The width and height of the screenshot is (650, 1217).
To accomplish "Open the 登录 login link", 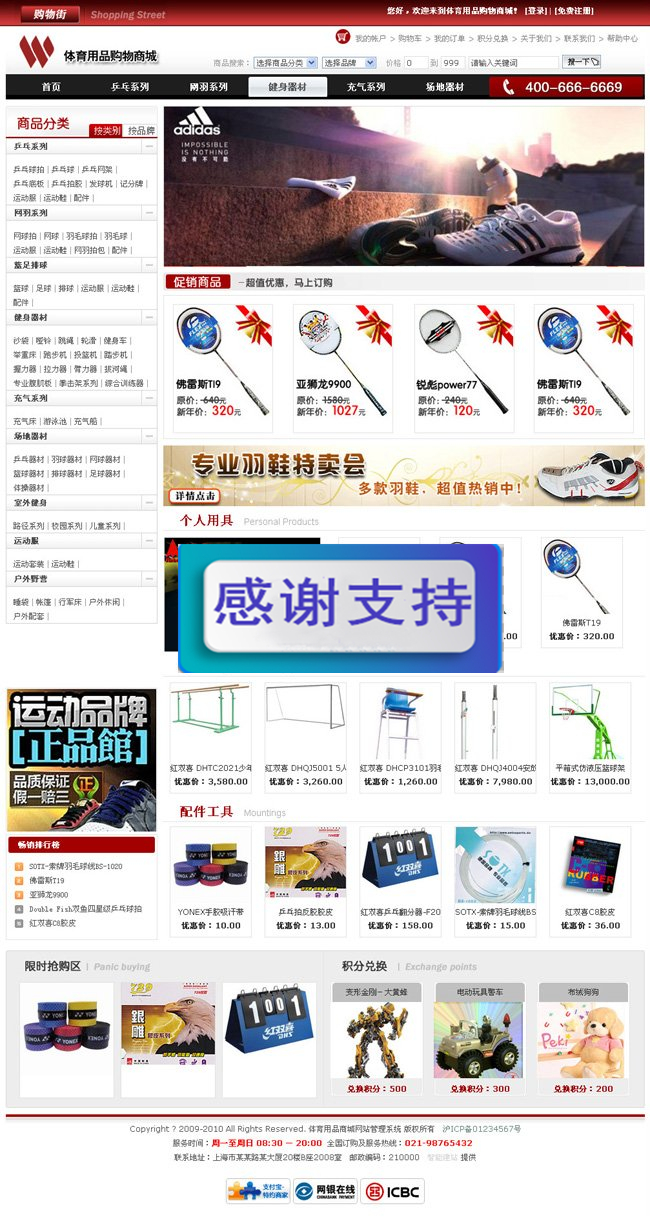I will click(536, 11).
